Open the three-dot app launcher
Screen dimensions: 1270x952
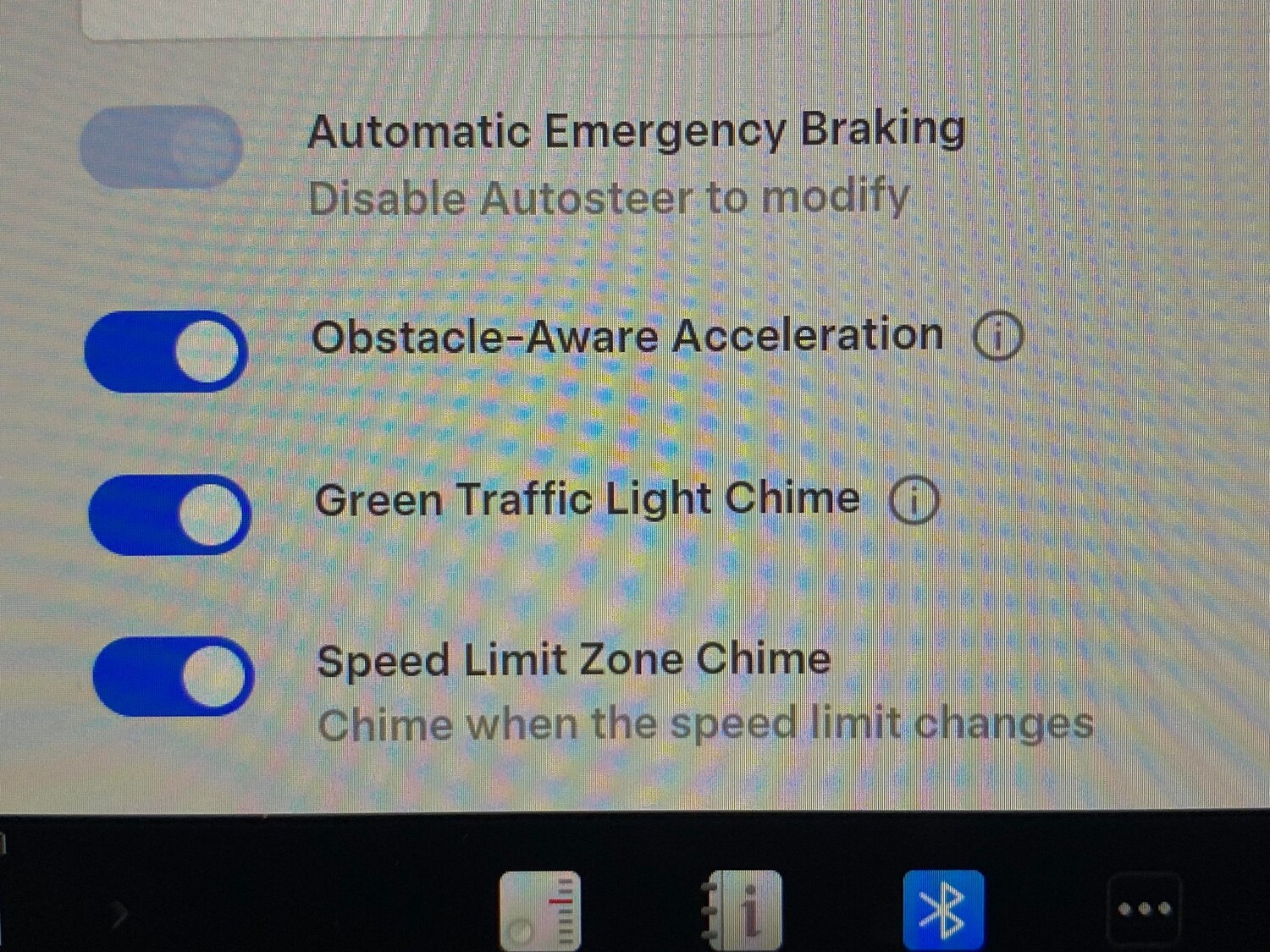[1144, 909]
